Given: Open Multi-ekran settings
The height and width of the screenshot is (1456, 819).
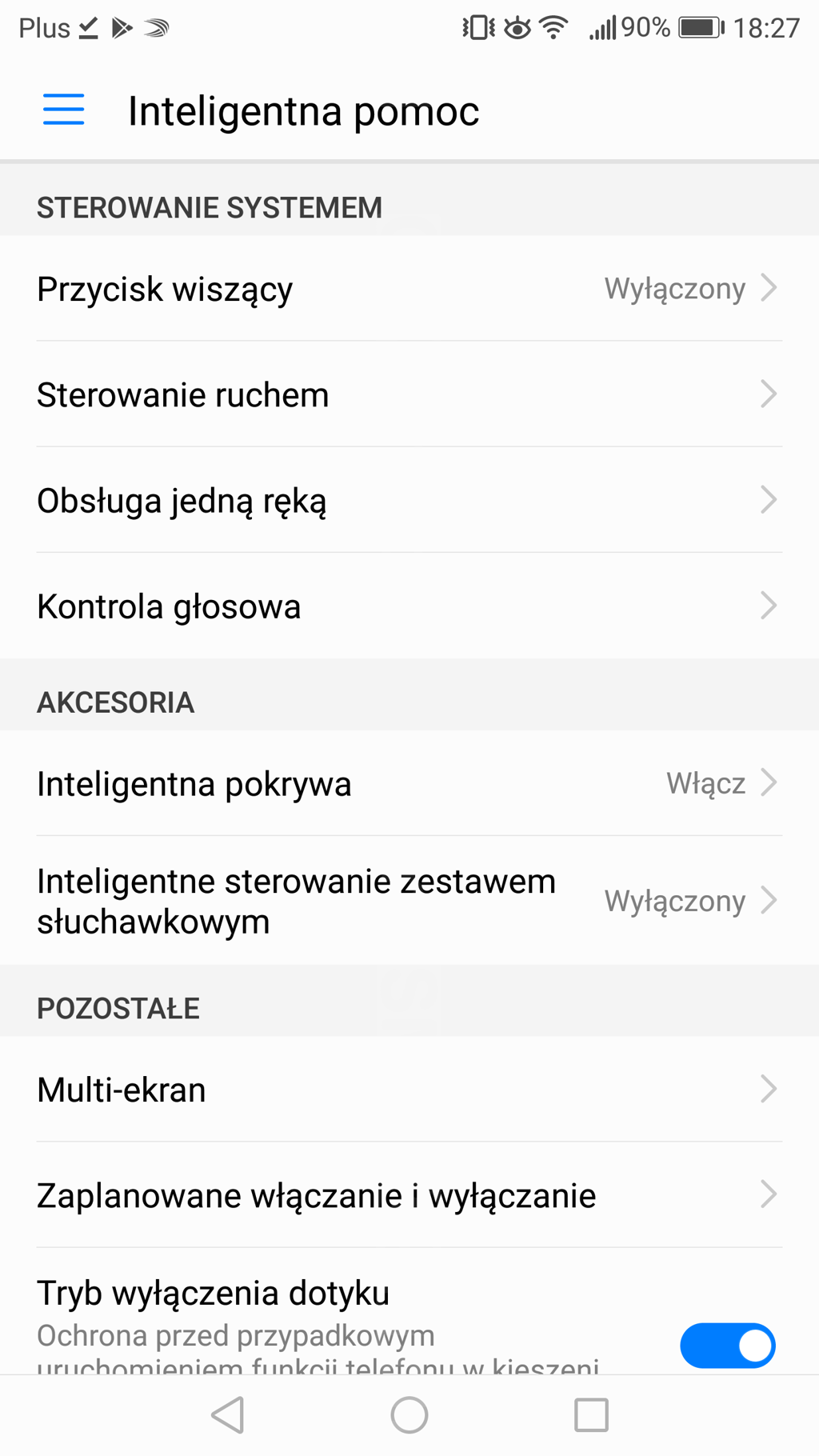Looking at the screenshot, I should pyautogui.click(x=408, y=1090).
